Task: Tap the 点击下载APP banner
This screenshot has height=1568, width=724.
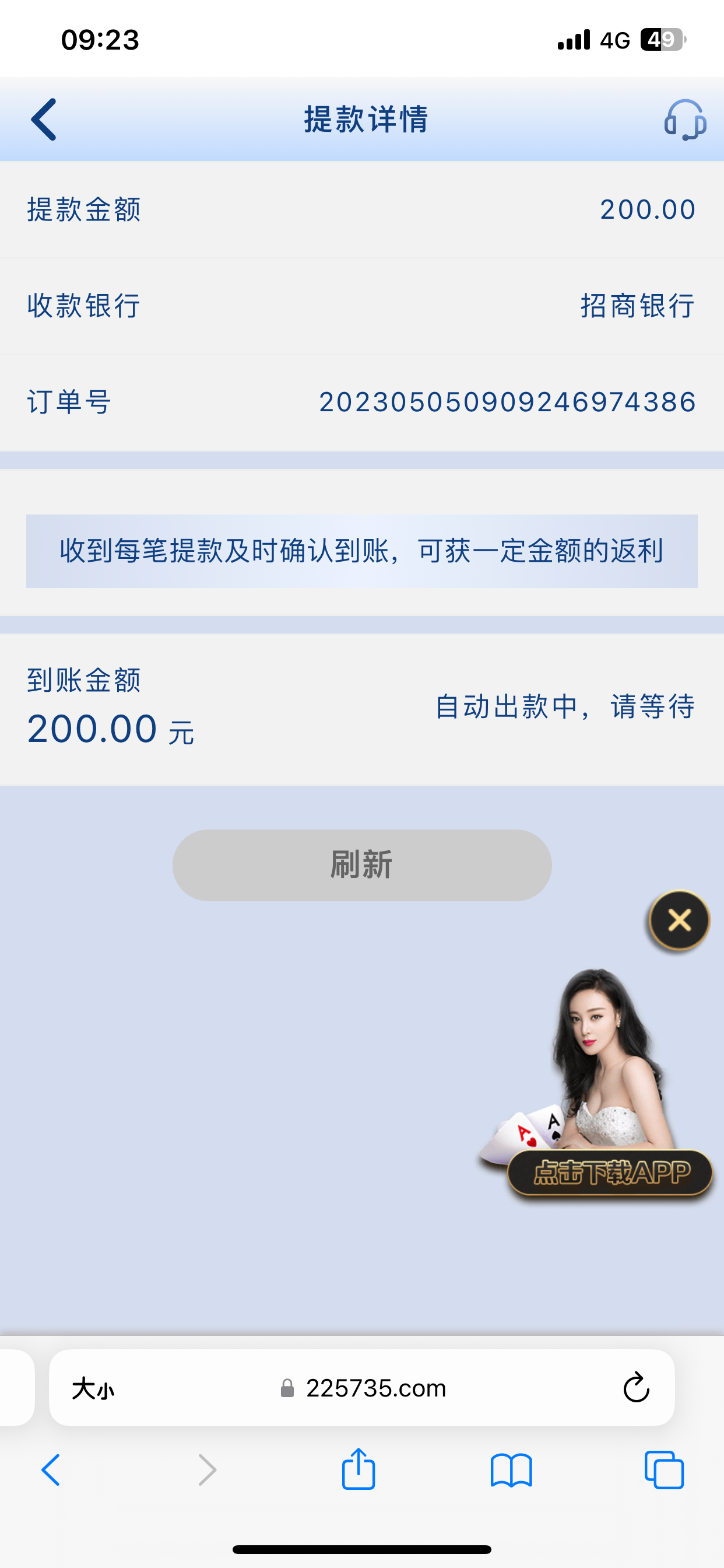Action: 610,1172
